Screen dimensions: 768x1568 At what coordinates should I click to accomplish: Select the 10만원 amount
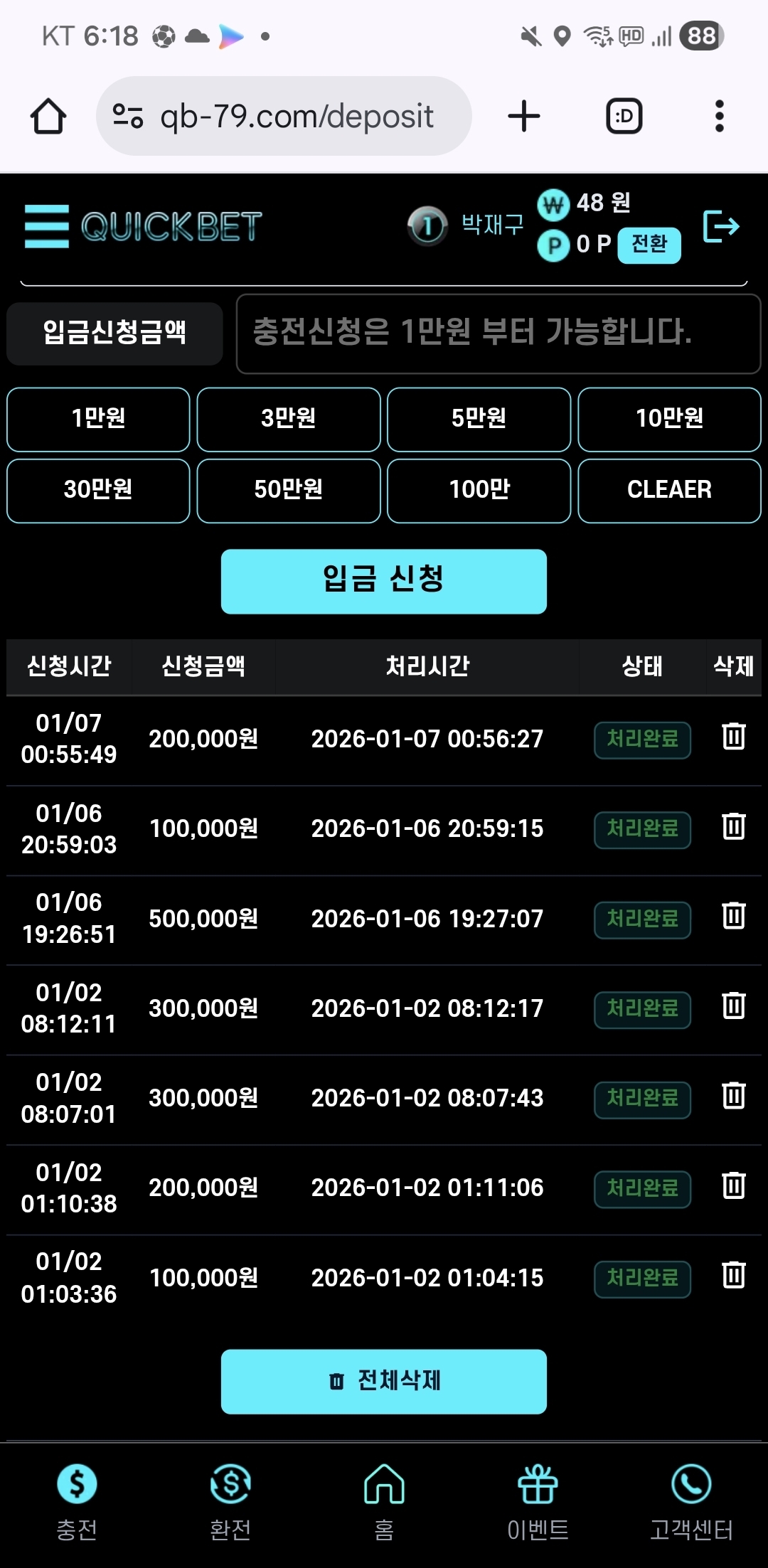click(669, 419)
